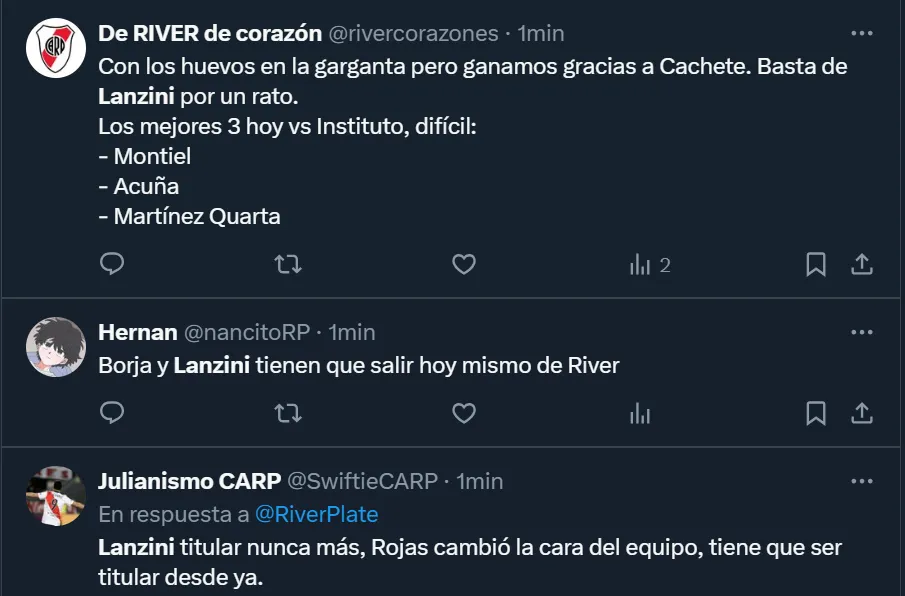The height and width of the screenshot is (596, 905).
Task: Like De RIVER de corazón's tweet
Action: [463, 264]
